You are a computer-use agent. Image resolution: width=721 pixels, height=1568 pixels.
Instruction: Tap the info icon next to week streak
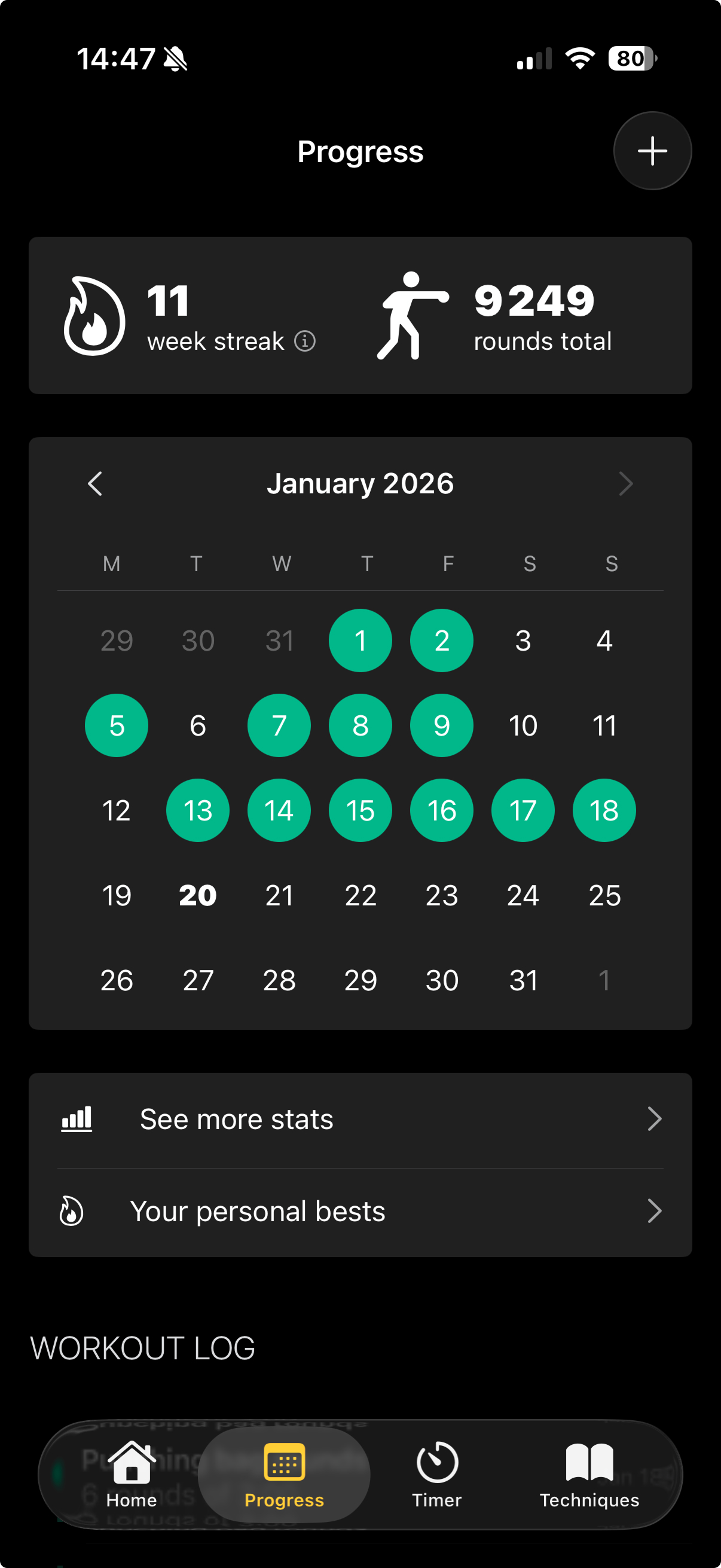pyautogui.click(x=304, y=341)
